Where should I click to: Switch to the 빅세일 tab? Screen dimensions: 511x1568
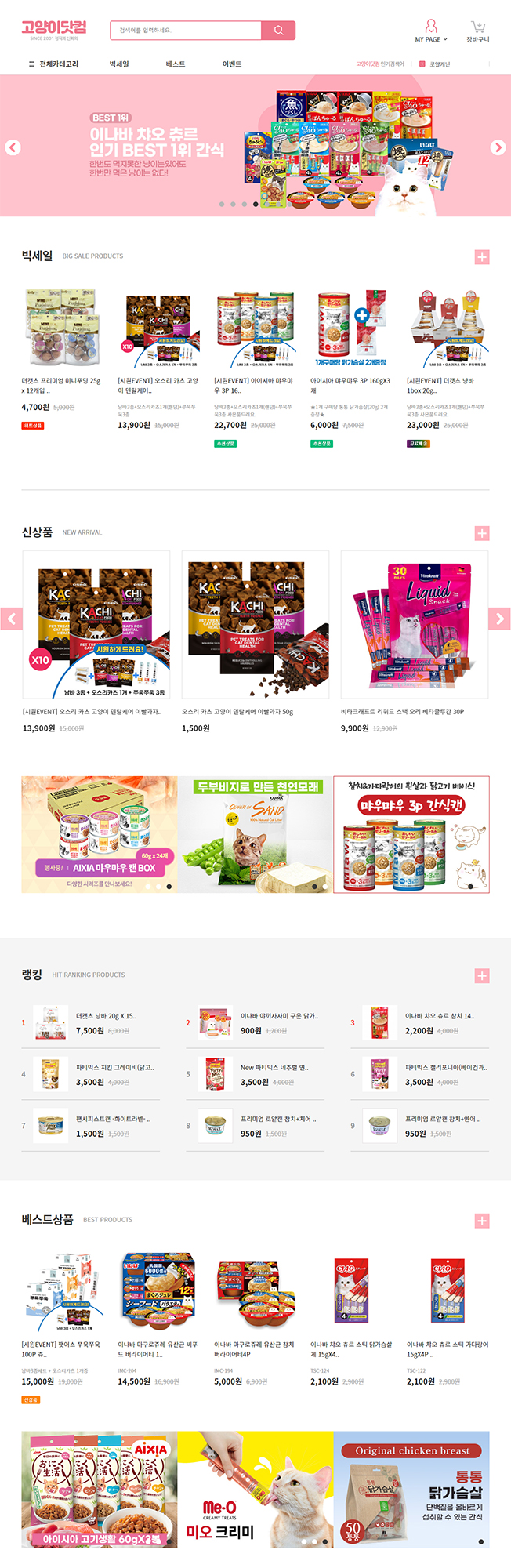[119, 64]
